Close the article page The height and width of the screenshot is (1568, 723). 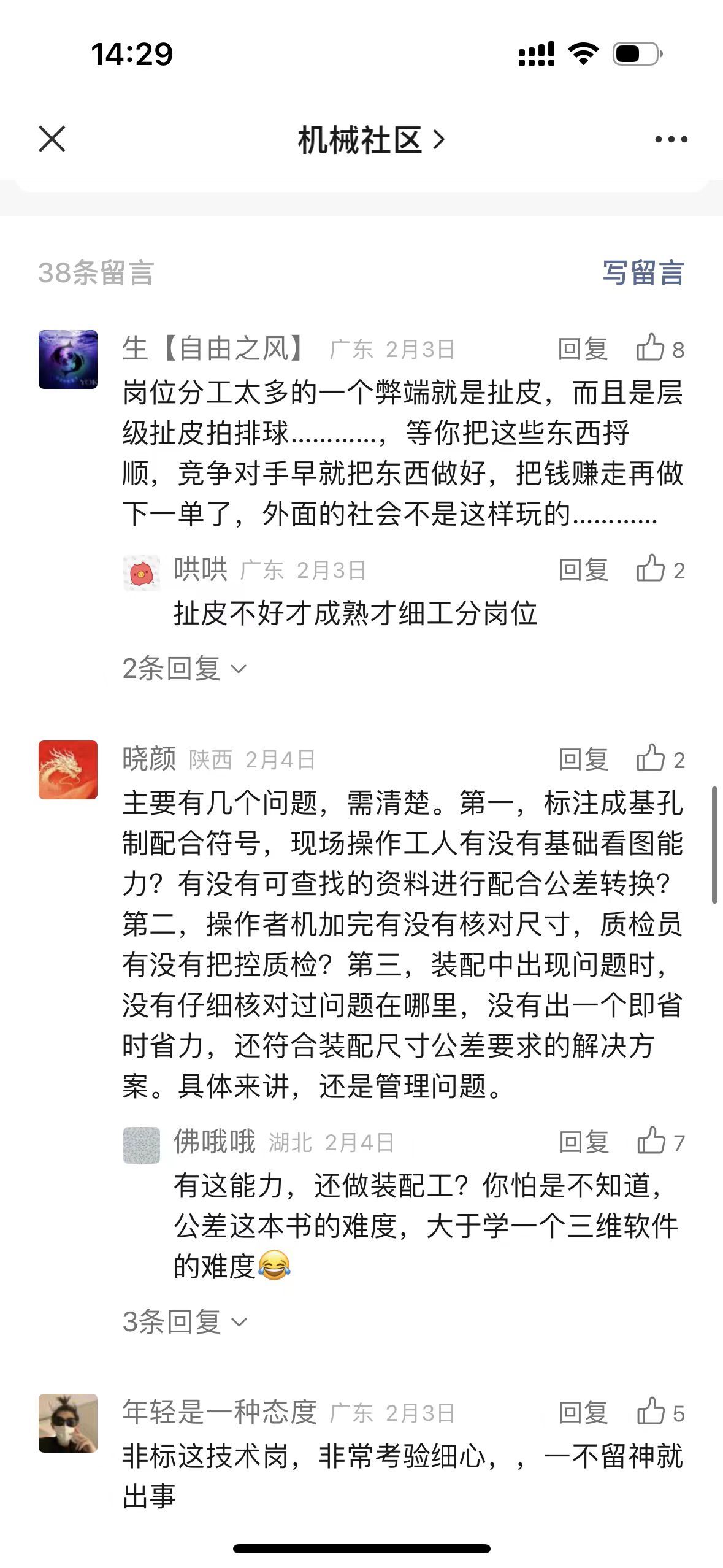(52, 139)
